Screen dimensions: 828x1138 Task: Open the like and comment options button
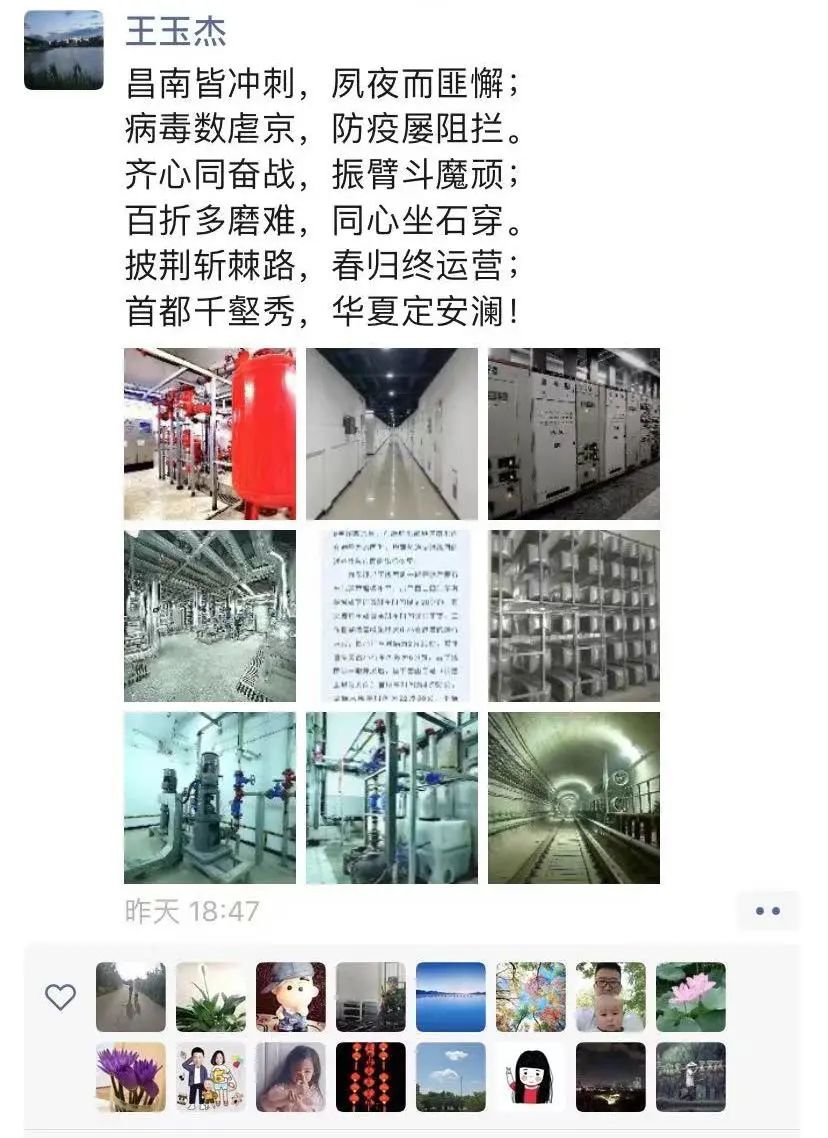[x=767, y=911]
